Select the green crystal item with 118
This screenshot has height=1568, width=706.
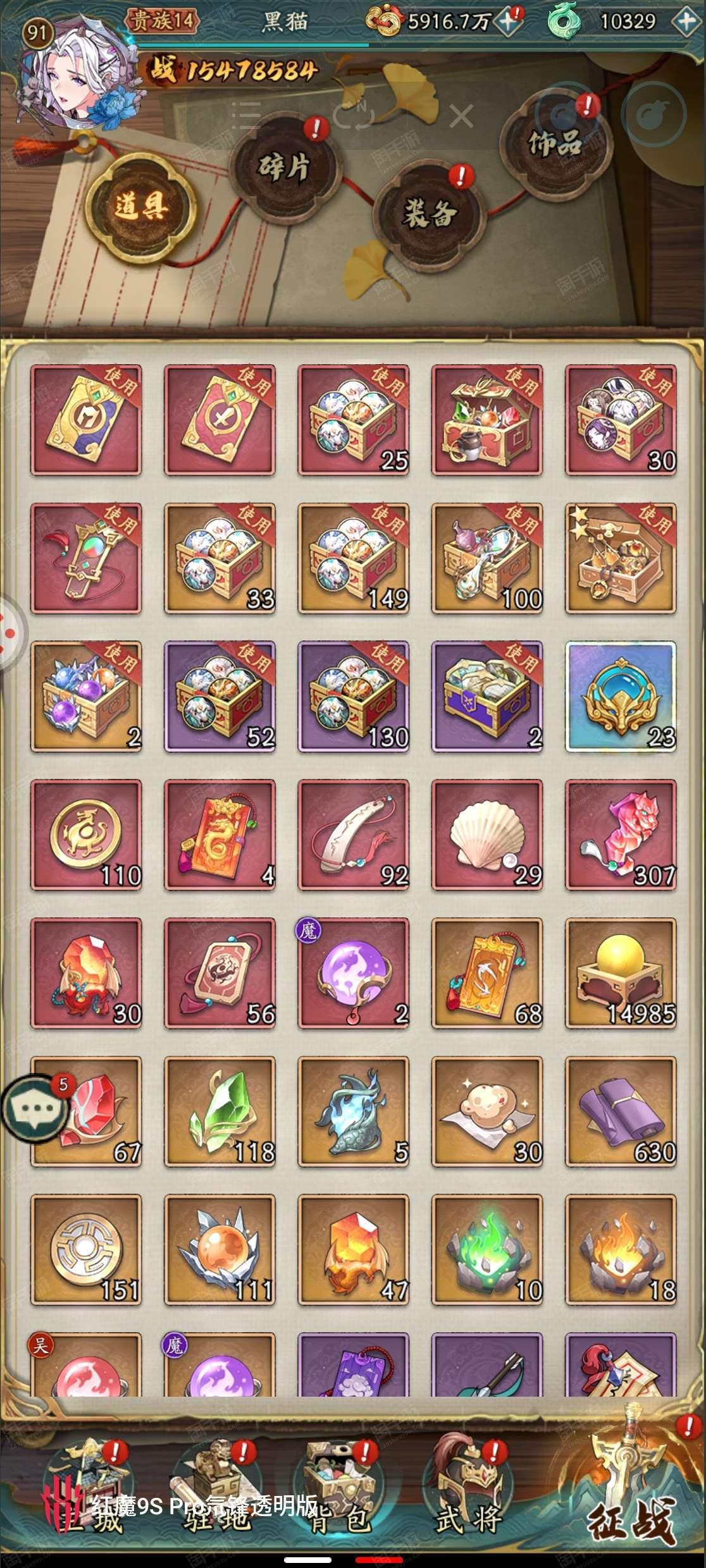[220, 1112]
